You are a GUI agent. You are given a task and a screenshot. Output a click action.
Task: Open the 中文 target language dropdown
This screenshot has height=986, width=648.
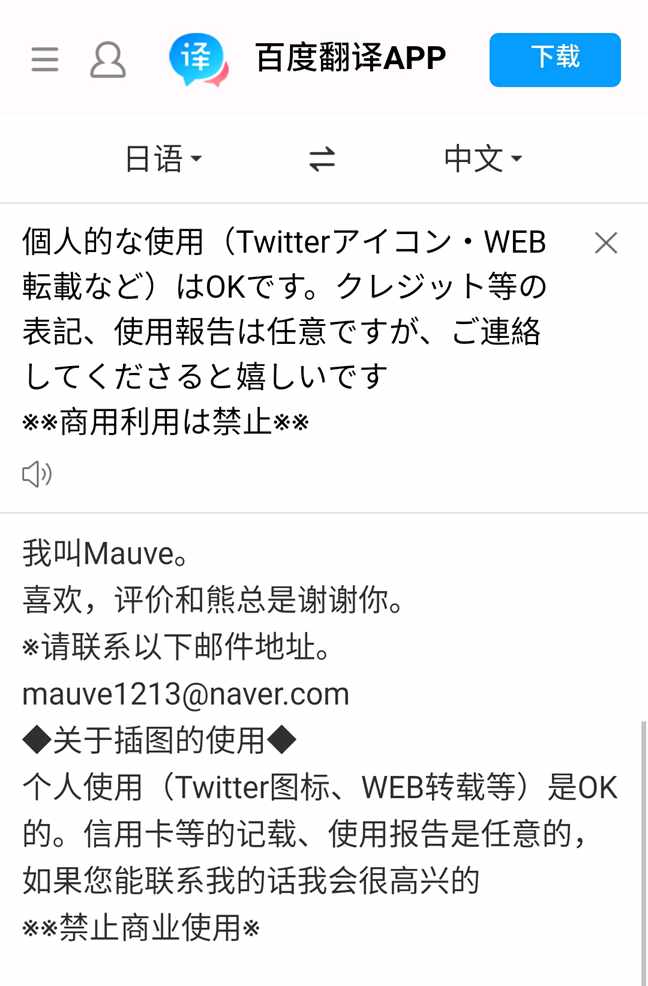[483, 159]
